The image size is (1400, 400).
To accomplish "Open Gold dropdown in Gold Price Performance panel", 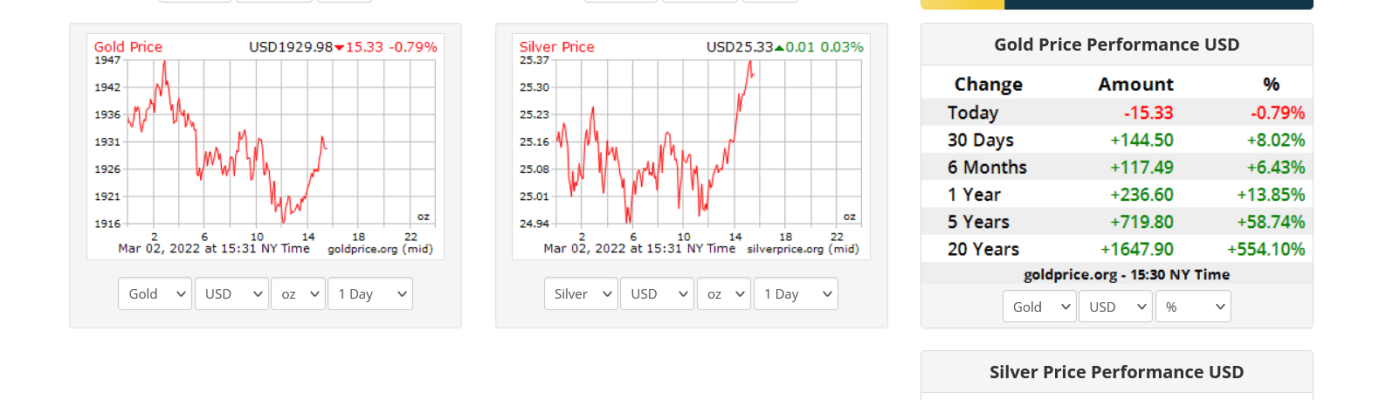I will click(x=1039, y=307).
